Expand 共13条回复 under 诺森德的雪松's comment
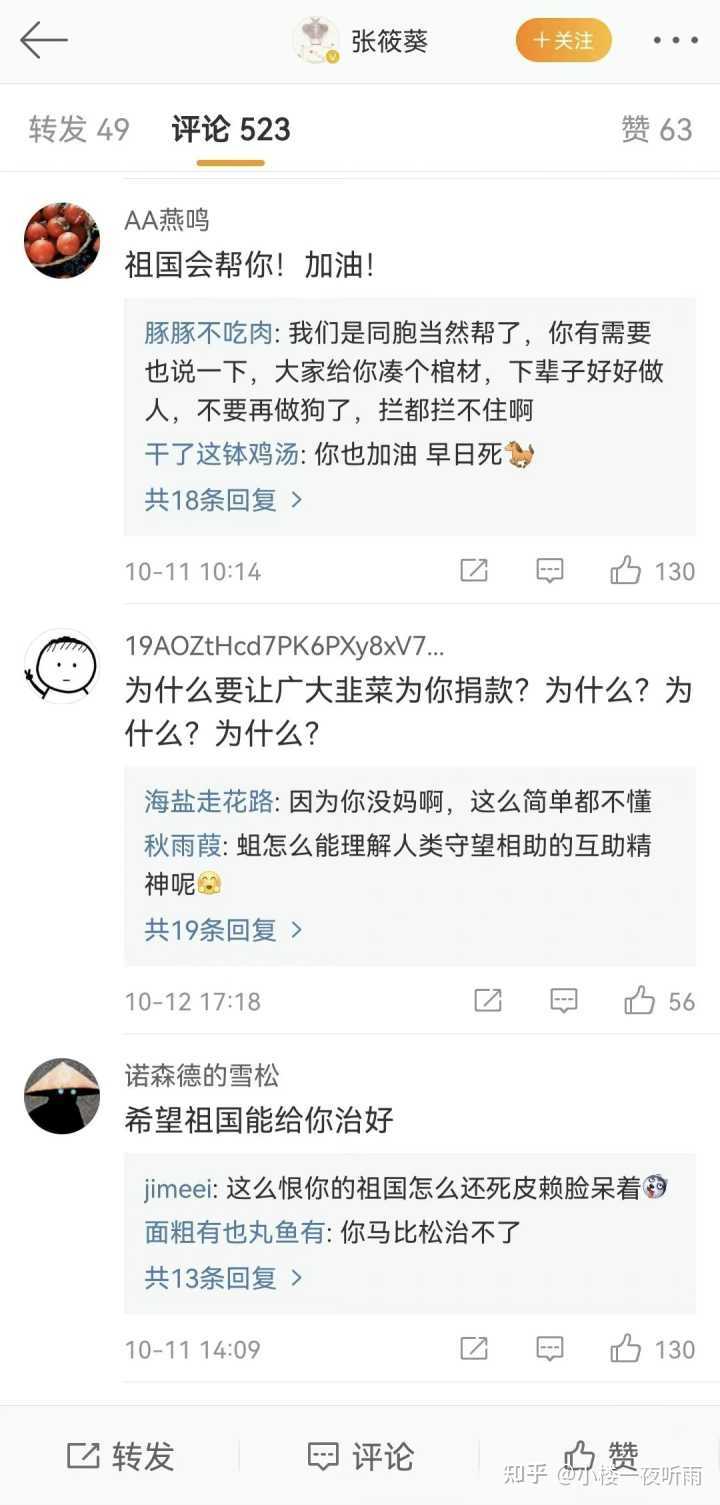The width and height of the screenshot is (720, 1505). [x=223, y=1278]
